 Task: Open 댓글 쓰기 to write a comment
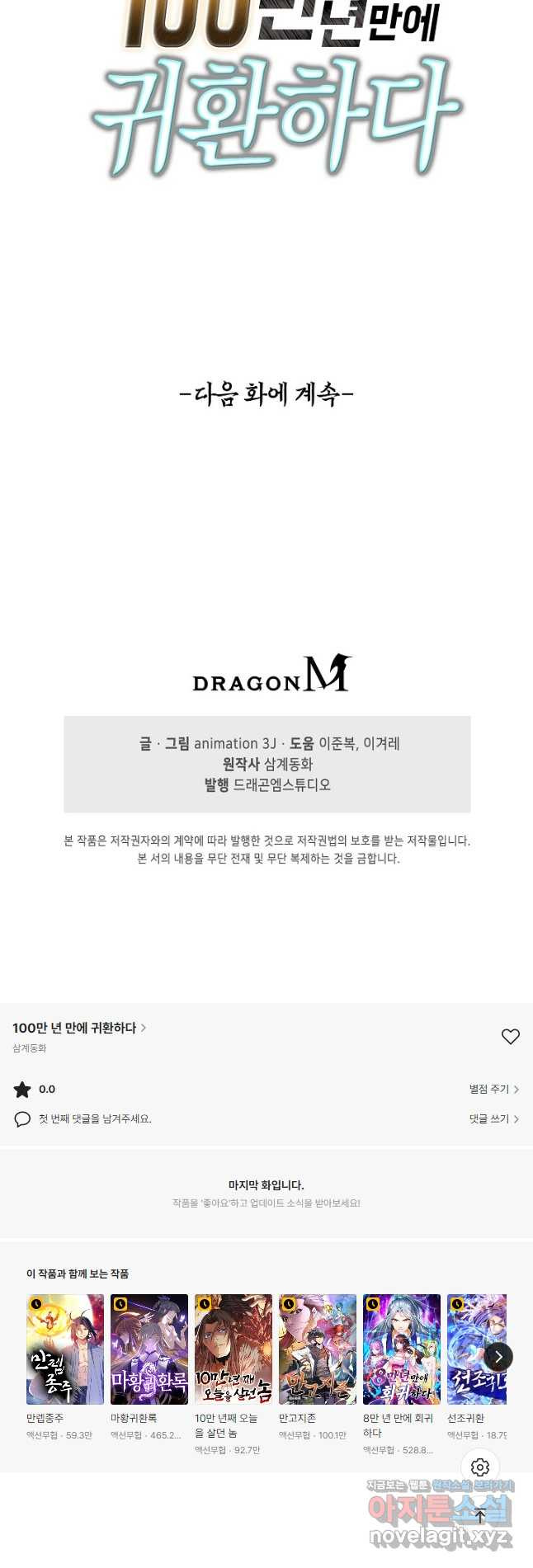point(493,1119)
